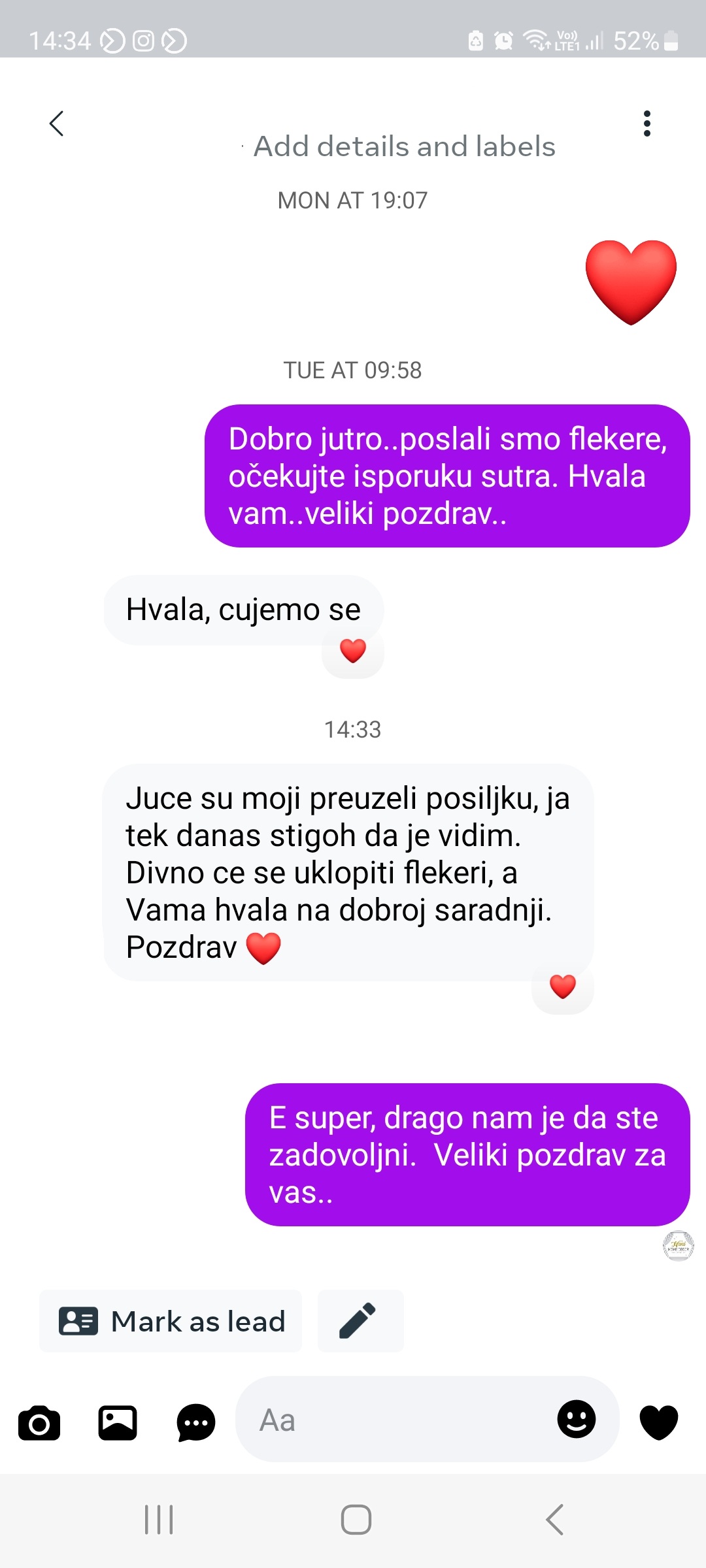Go back from this conversation
This screenshot has height=1568, width=706.
(57, 123)
